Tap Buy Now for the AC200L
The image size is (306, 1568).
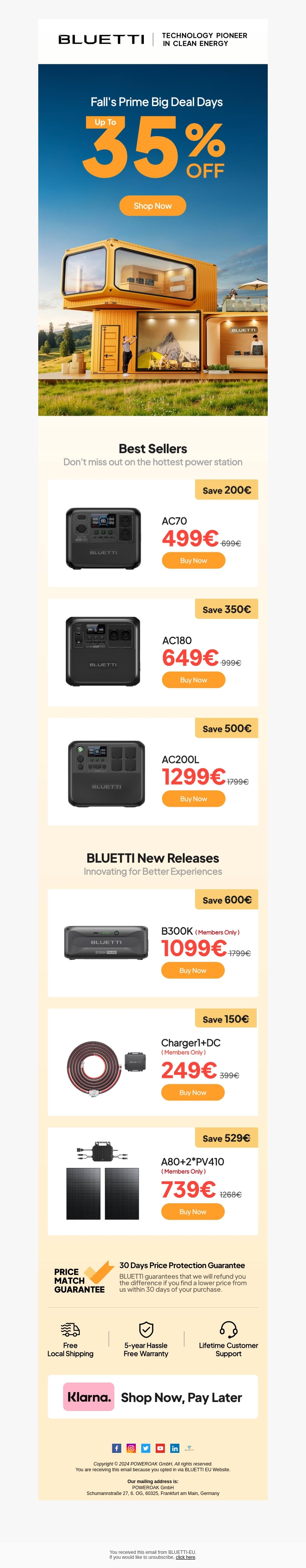click(x=194, y=799)
